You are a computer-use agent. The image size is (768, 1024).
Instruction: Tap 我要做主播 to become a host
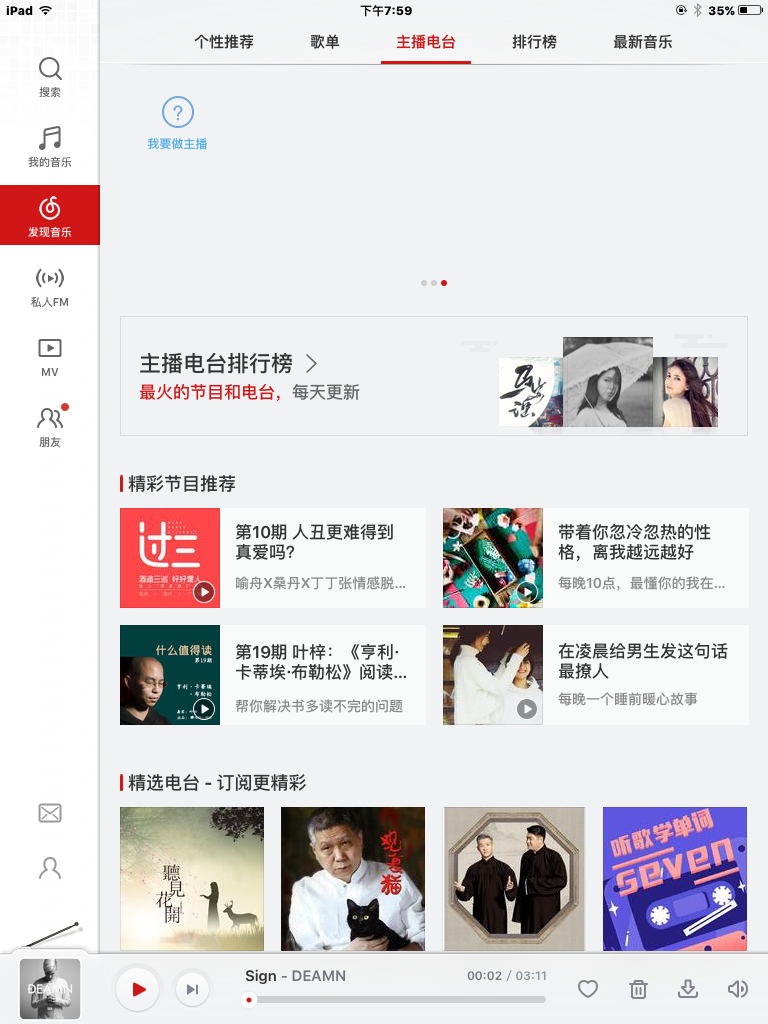tap(177, 122)
